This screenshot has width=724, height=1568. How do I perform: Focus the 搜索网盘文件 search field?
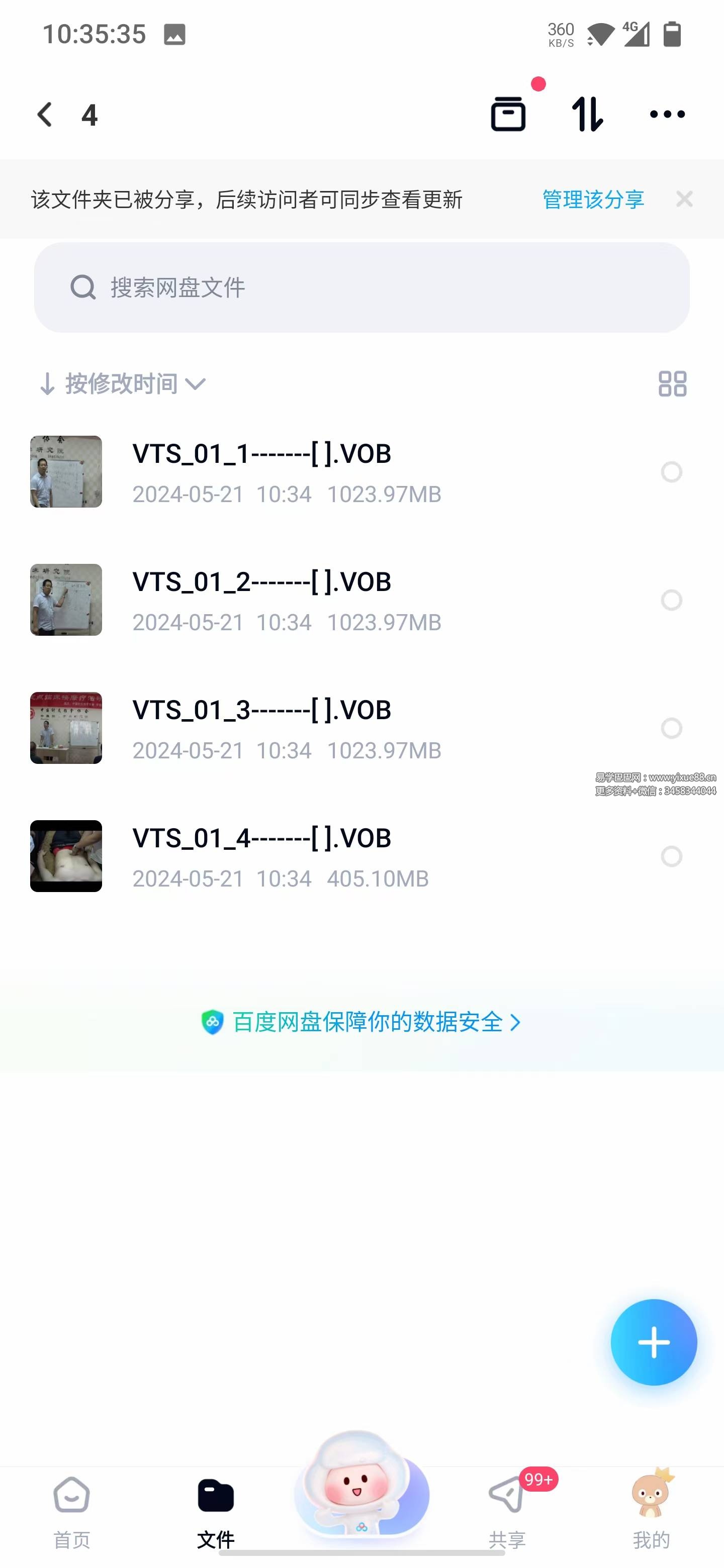coord(361,287)
